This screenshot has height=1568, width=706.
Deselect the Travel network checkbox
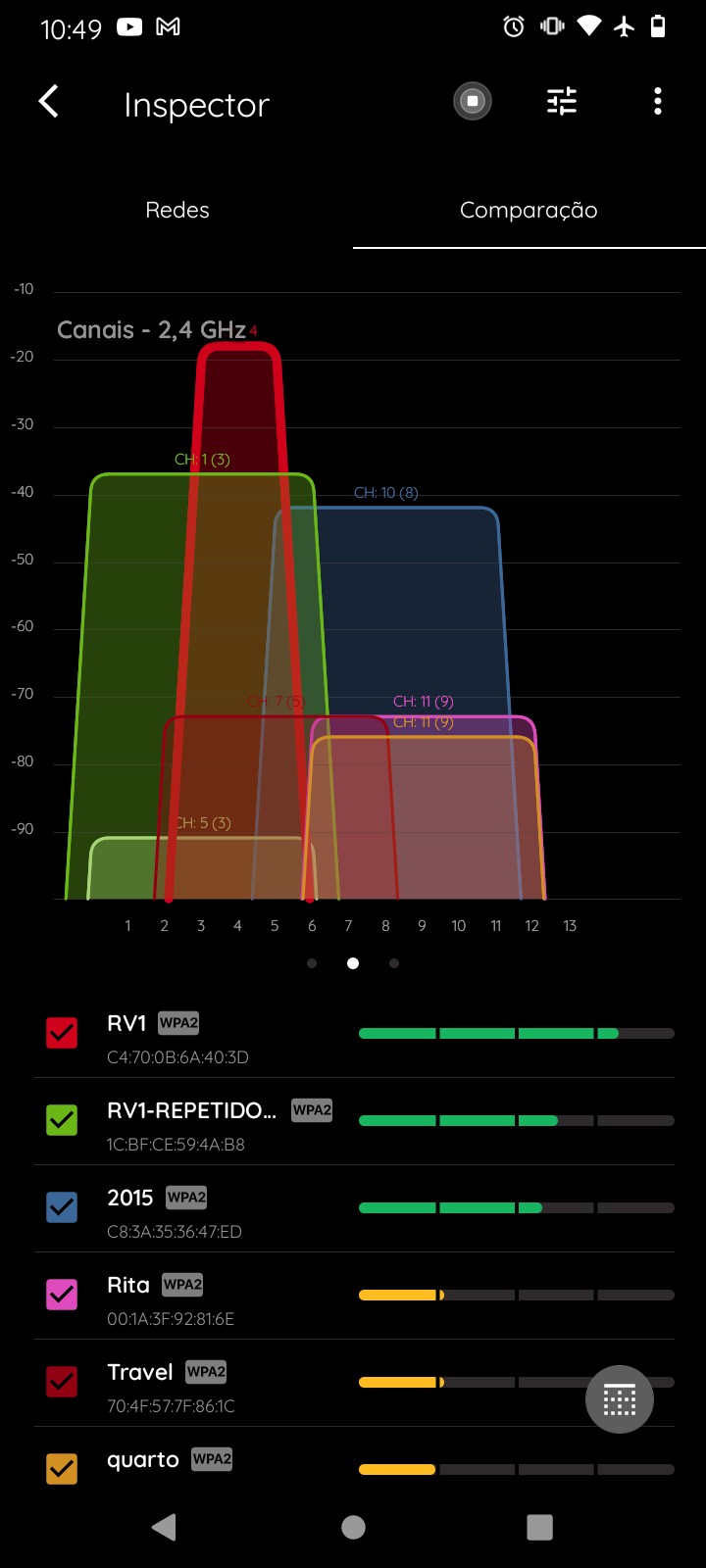point(62,1382)
